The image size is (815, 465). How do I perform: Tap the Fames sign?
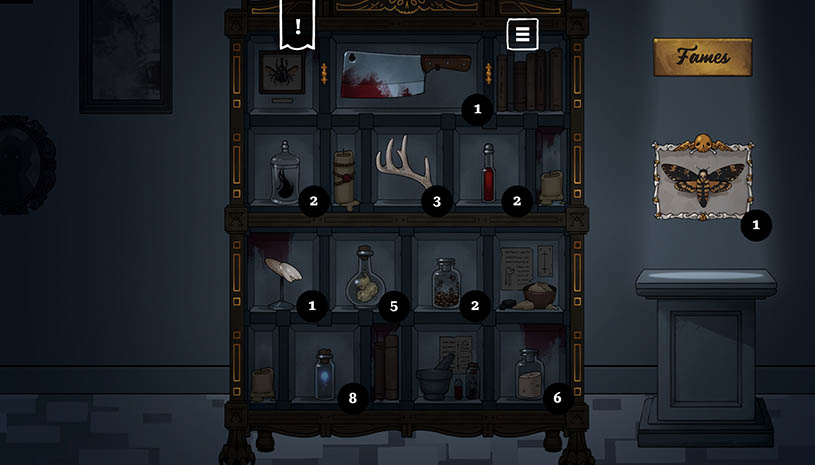tap(702, 57)
